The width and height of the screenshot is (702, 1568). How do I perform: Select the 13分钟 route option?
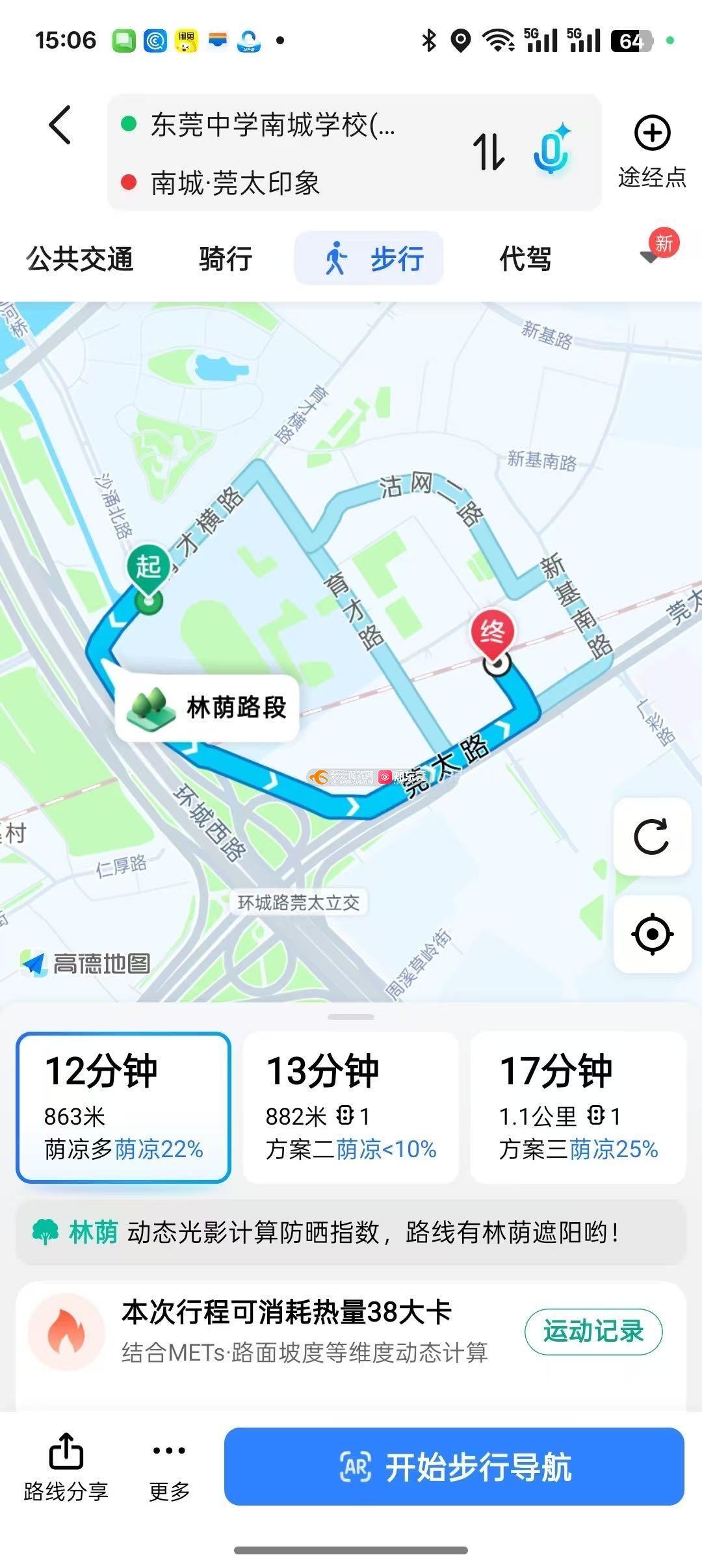(x=351, y=1107)
